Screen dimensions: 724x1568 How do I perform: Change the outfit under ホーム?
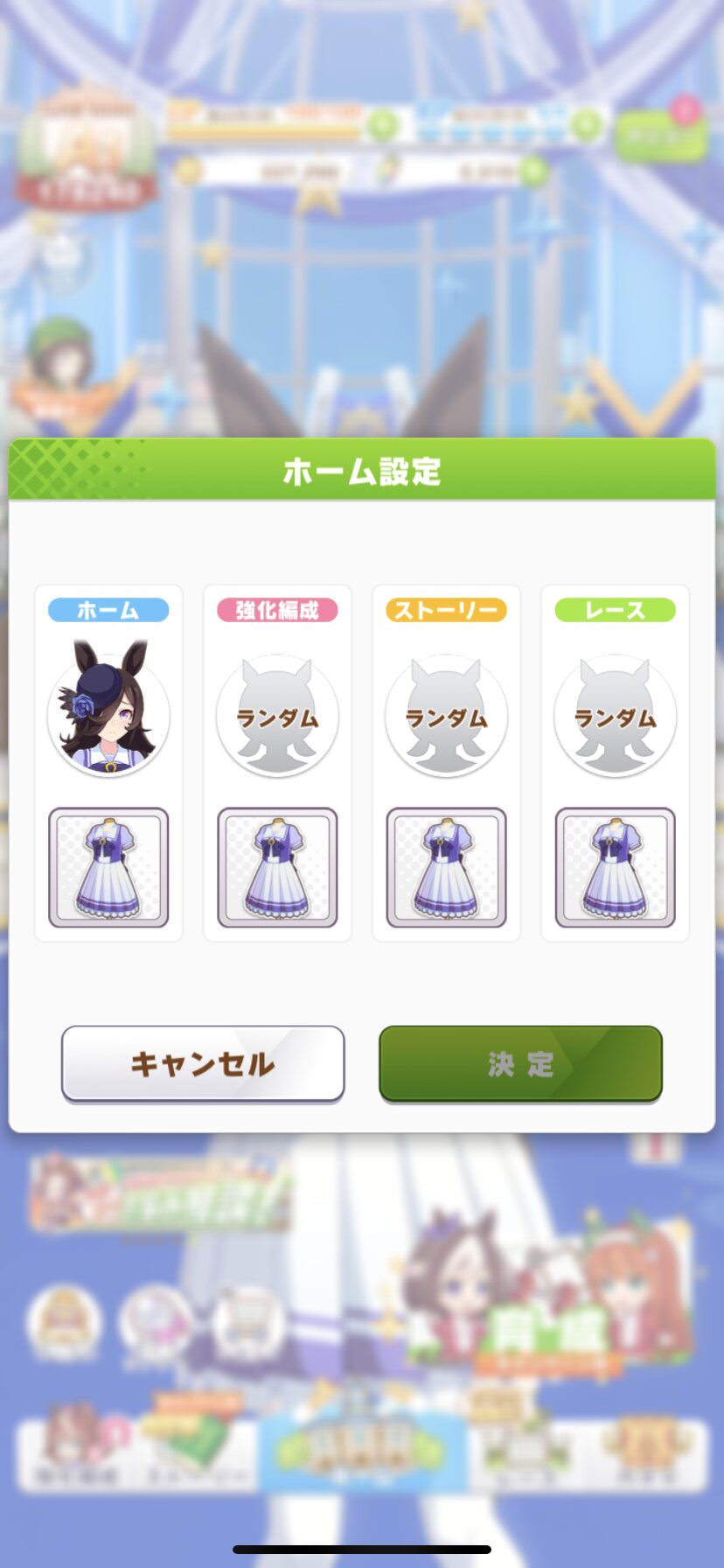108,867
